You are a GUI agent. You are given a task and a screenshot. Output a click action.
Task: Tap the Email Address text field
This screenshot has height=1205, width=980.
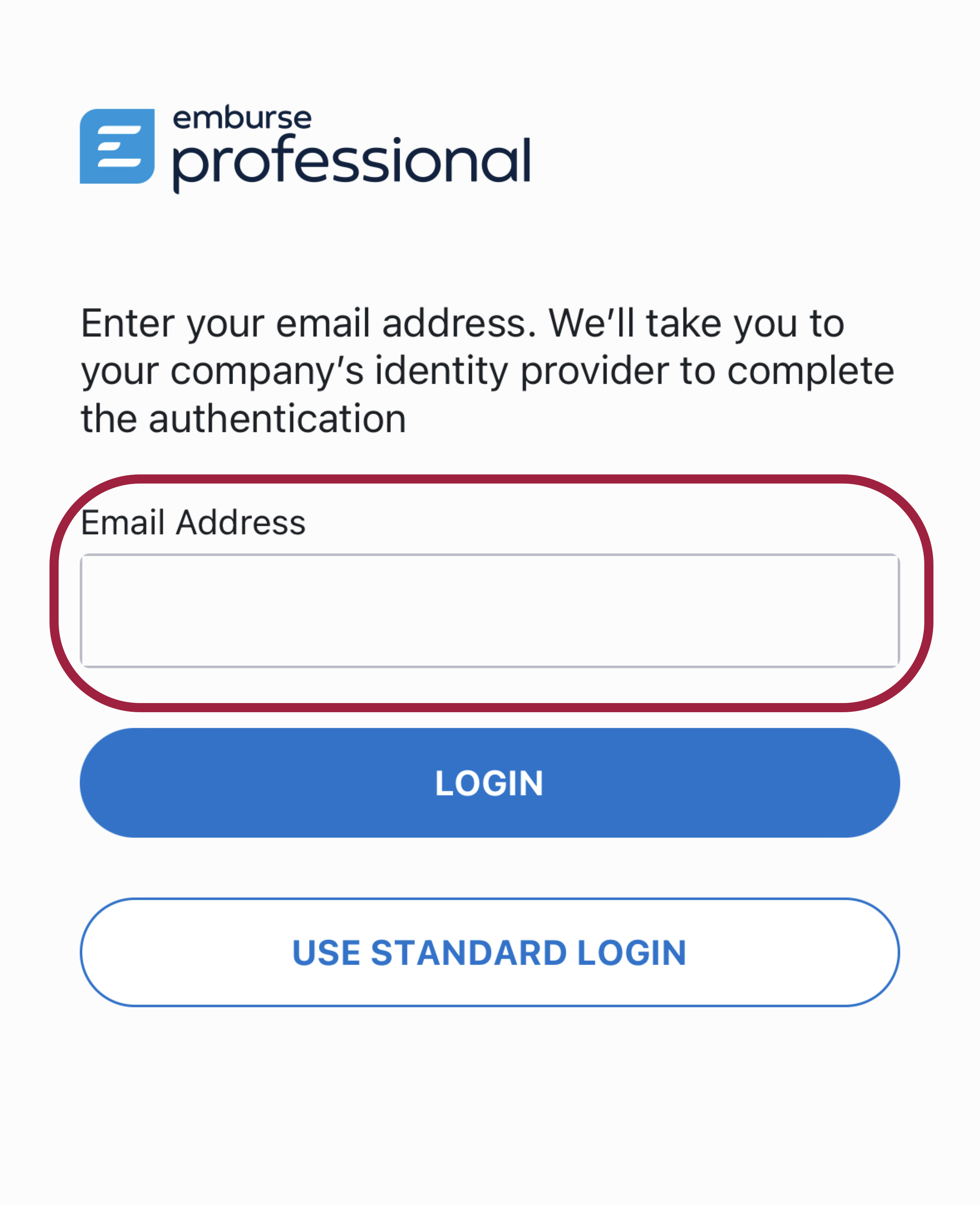point(490,611)
